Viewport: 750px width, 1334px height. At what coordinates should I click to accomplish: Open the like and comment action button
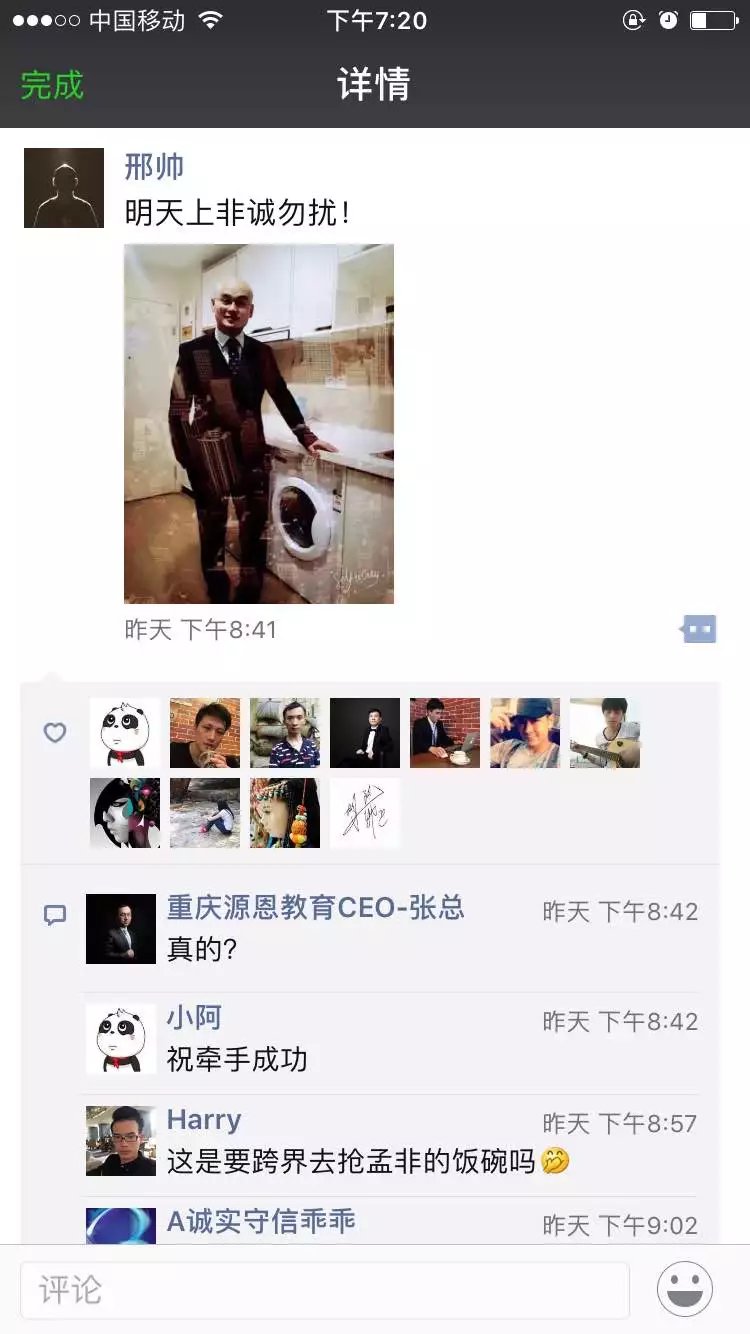pos(699,629)
